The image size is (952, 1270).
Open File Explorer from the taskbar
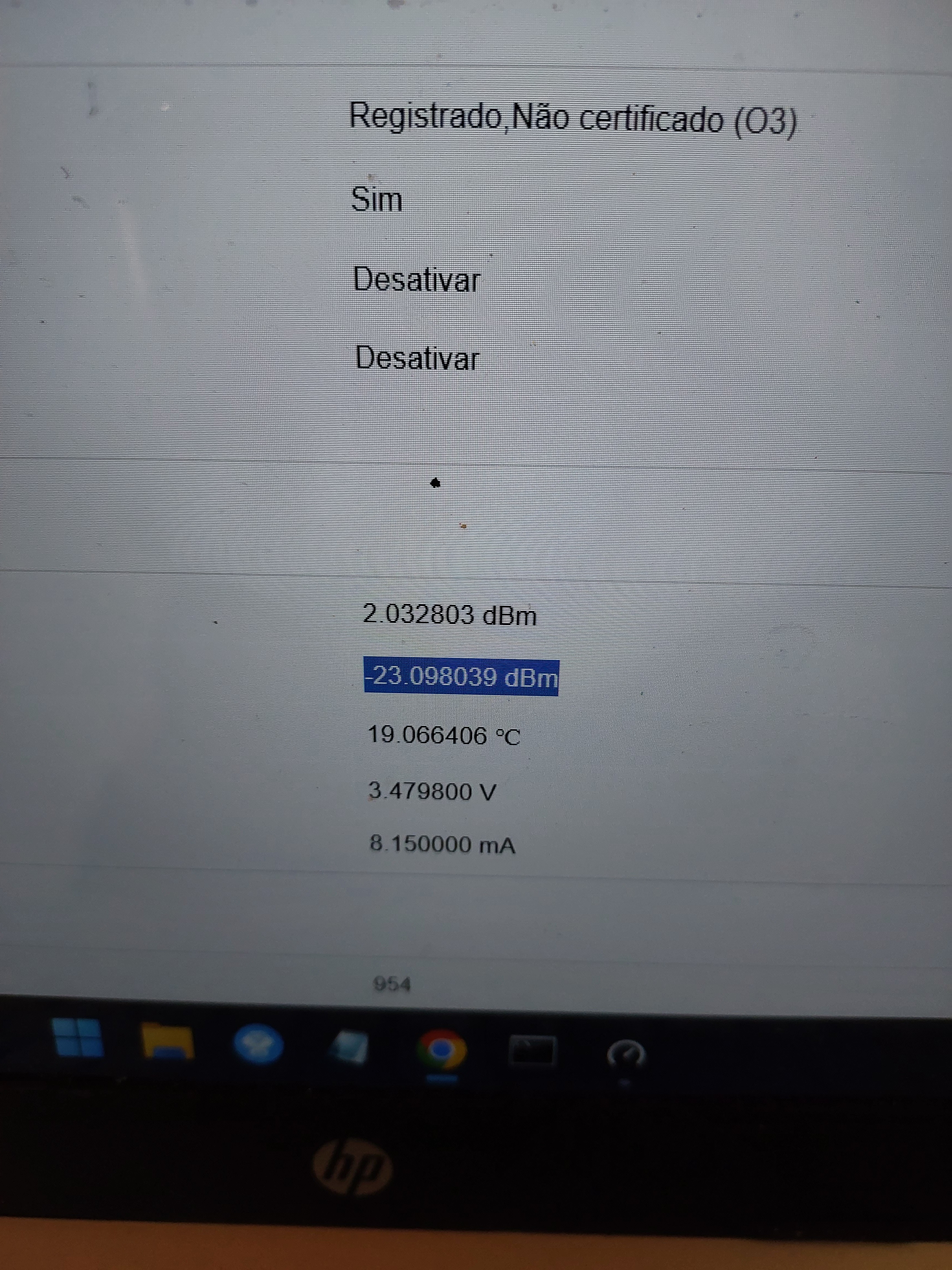167,1041
